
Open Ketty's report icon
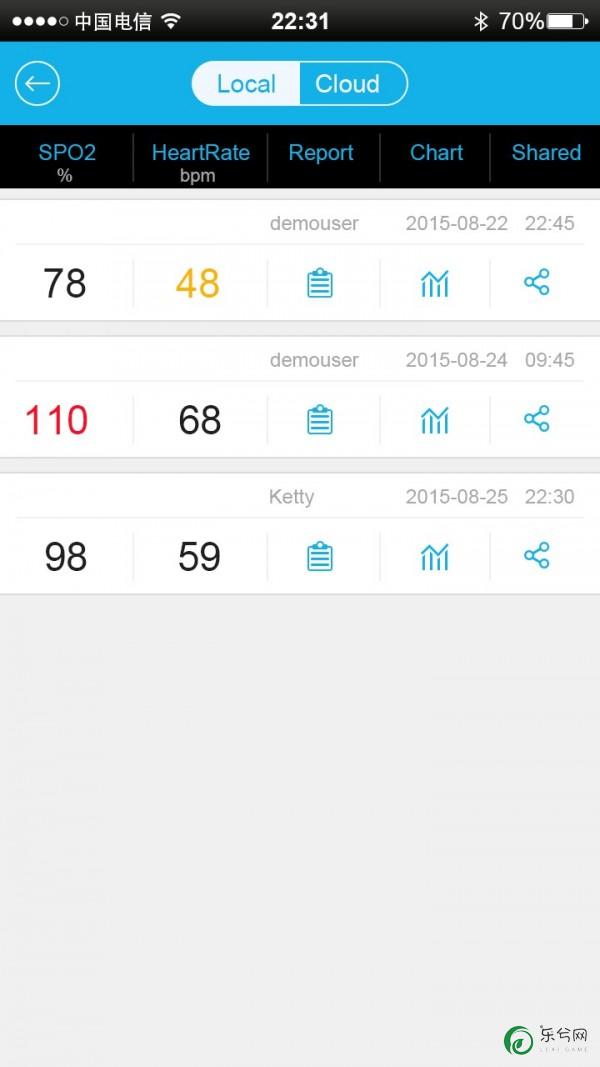pyautogui.click(x=320, y=557)
